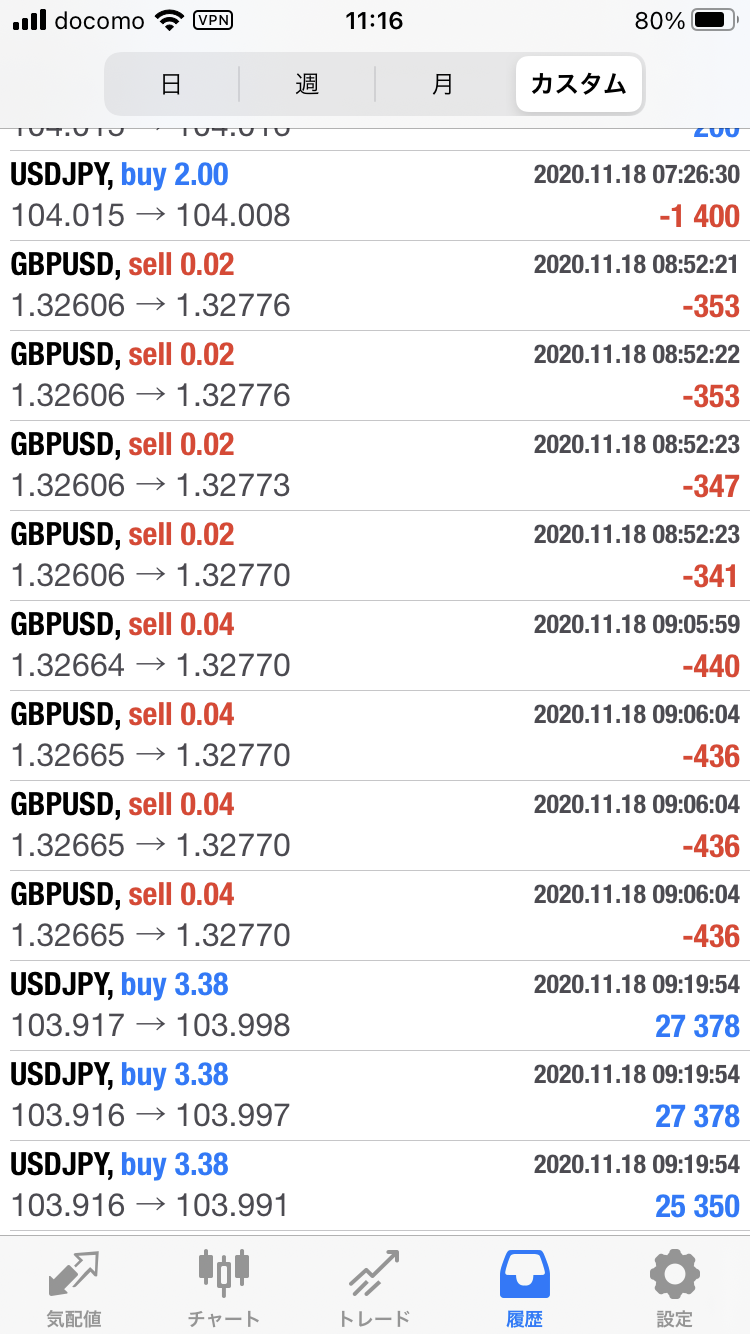Tap the GBPUSD trade with -347 loss
Screen dimensions: 750x1334
click(x=375, y=466)
